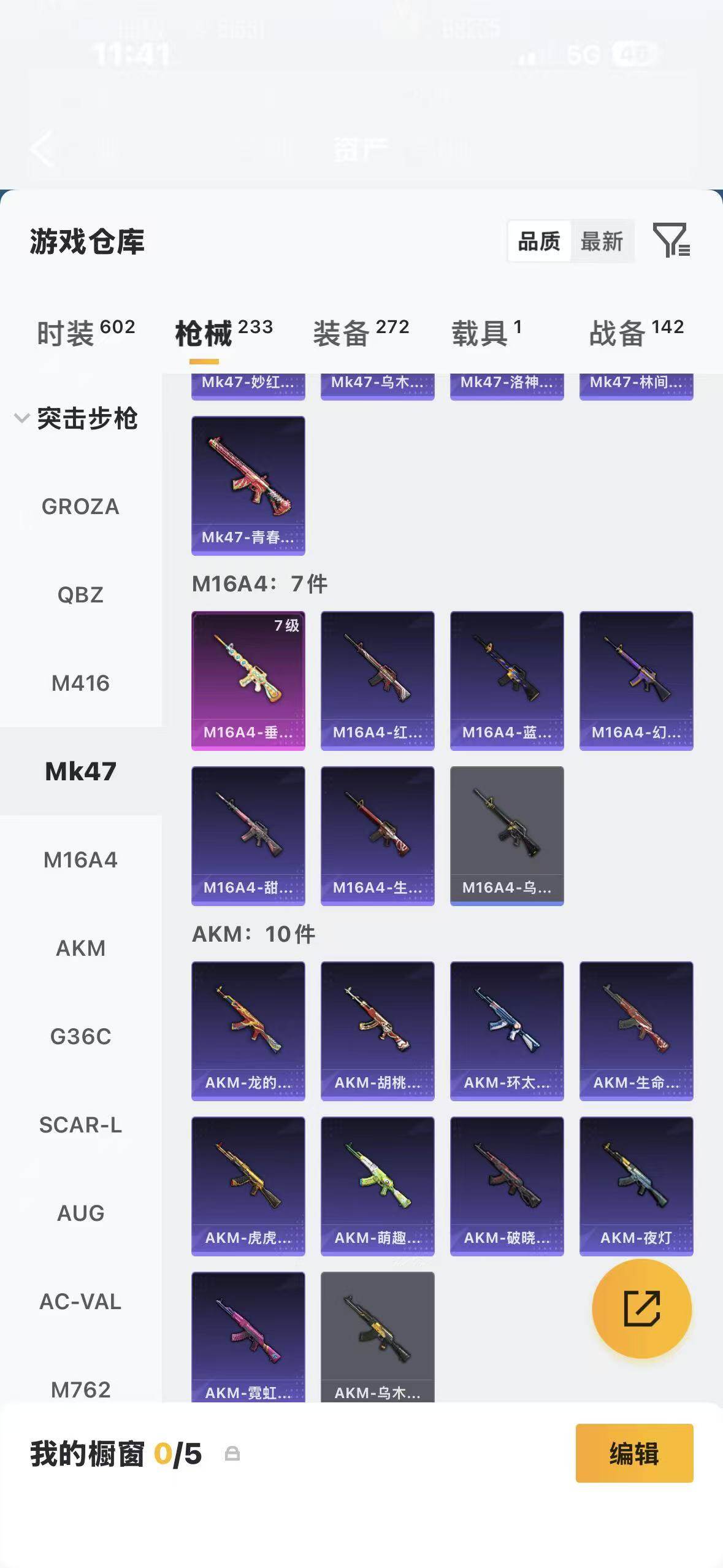This screenshot has height=1568, width=723.
Task: Jump to AKM in the side list
Action: pyautogui.click(x=80, y=948)
